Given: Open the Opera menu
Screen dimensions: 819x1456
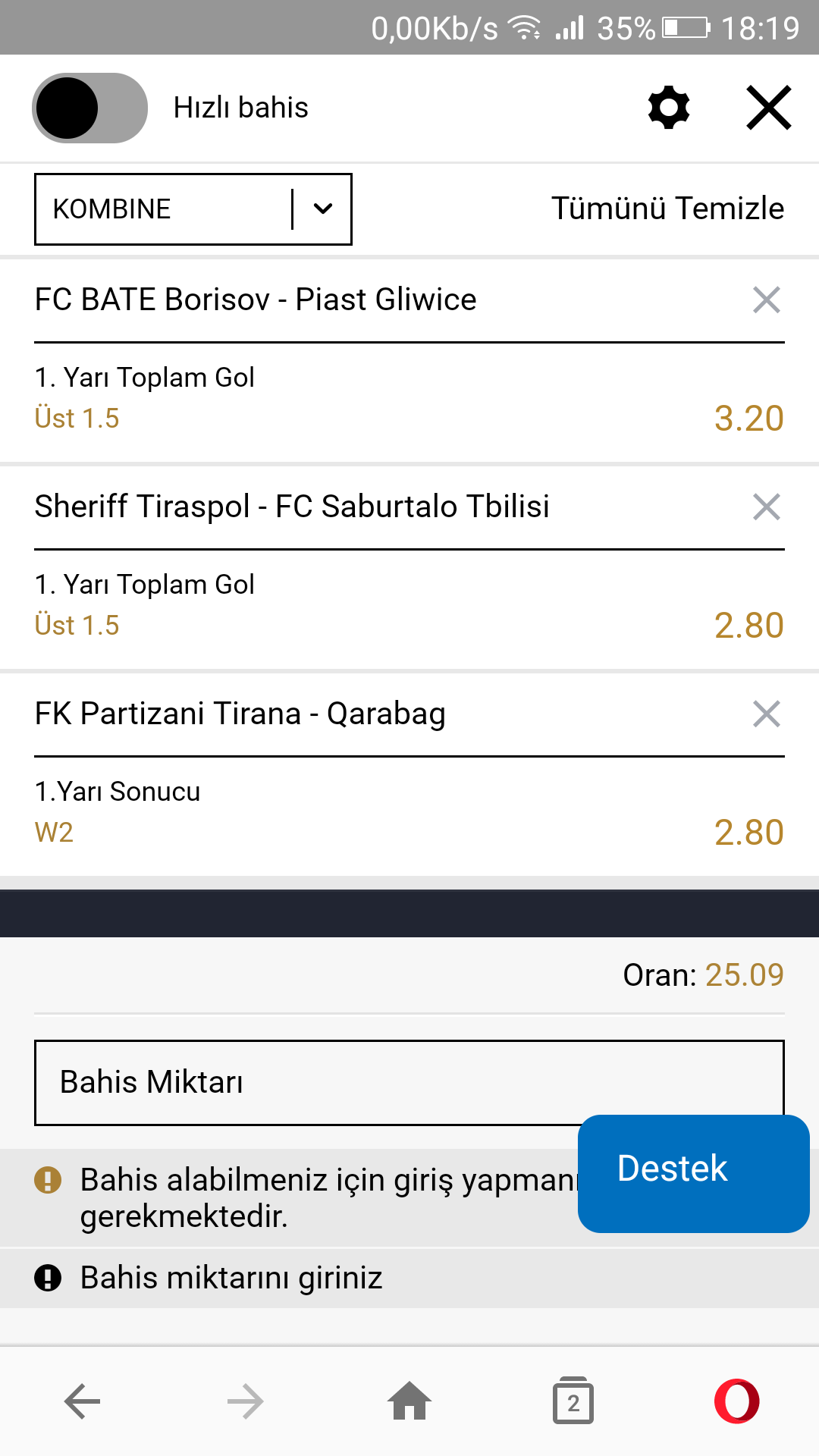Looking at the screenshot, I should pos(737,1401).
